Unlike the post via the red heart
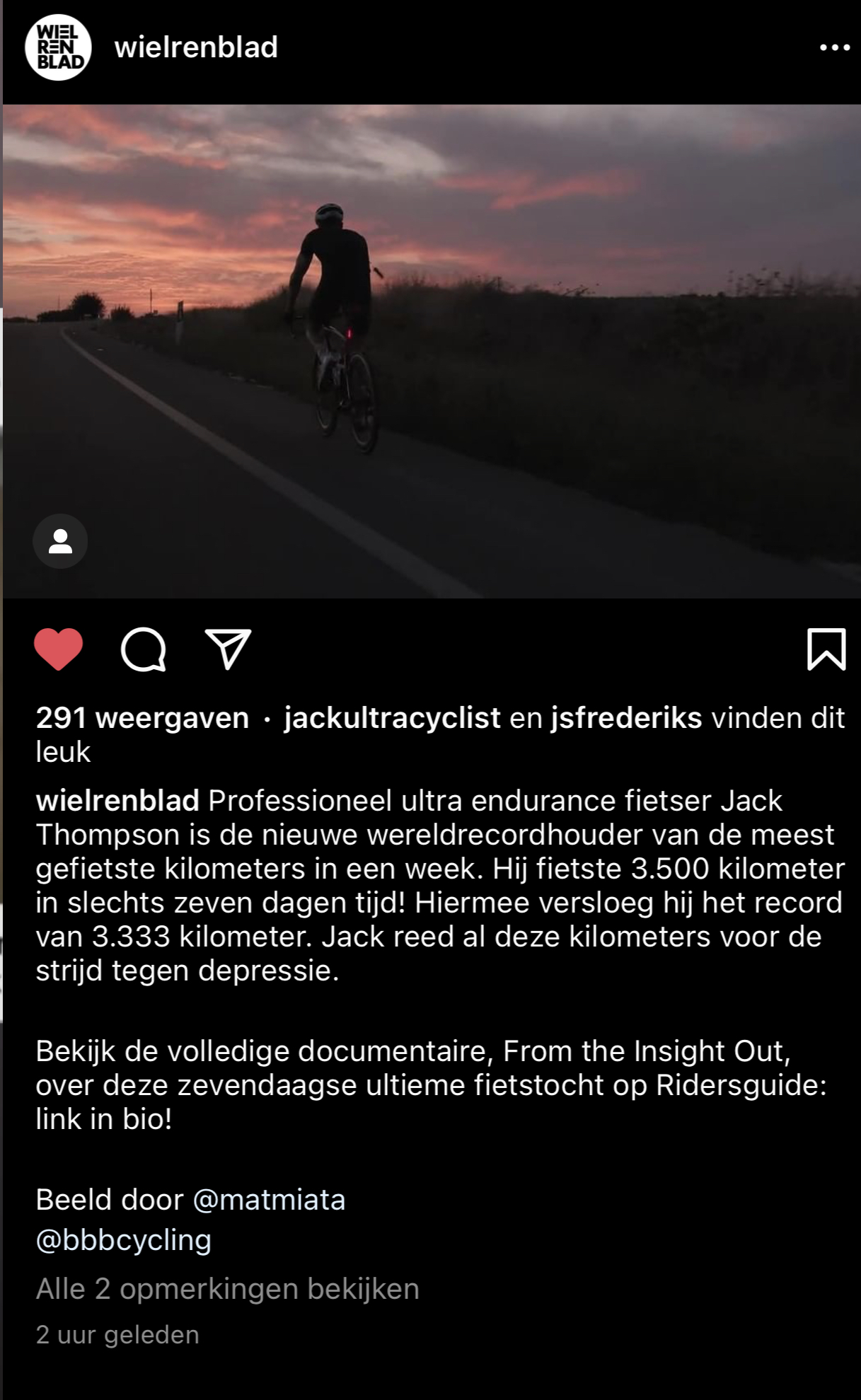The image size is (861, 1400). (59, 648)
